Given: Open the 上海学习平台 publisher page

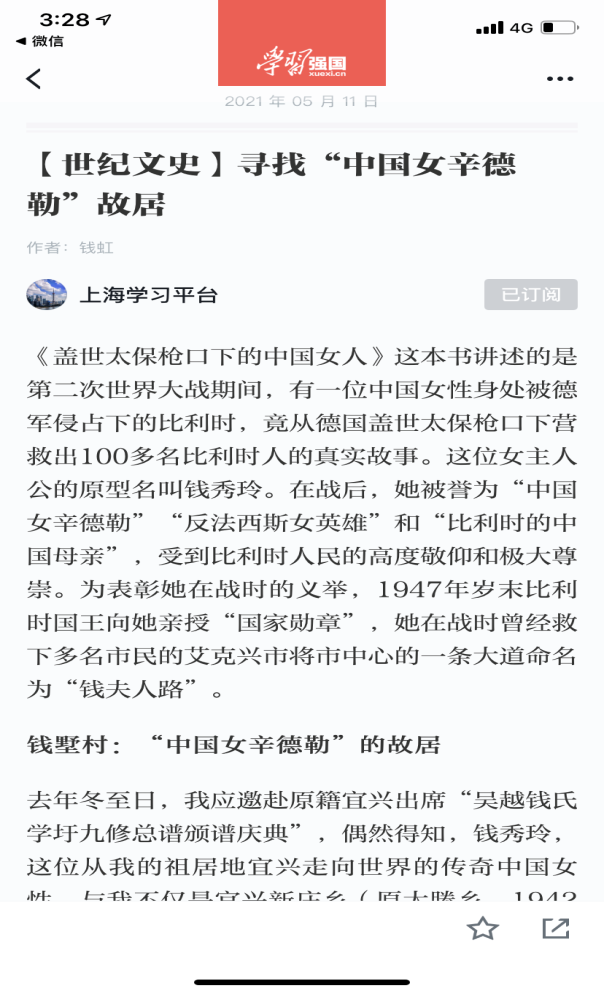Looking at the screenshot, I should (x=148, y=295).
